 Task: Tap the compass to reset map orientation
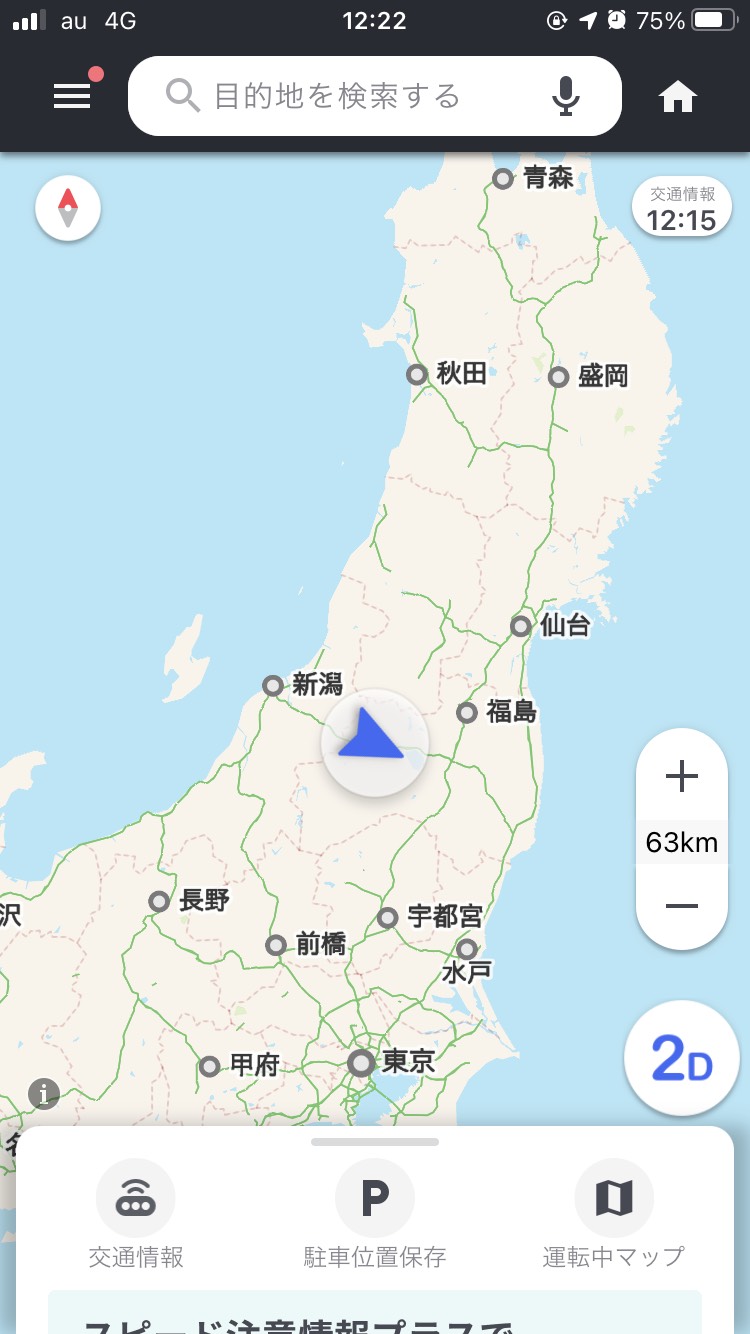tap(68, 208)
